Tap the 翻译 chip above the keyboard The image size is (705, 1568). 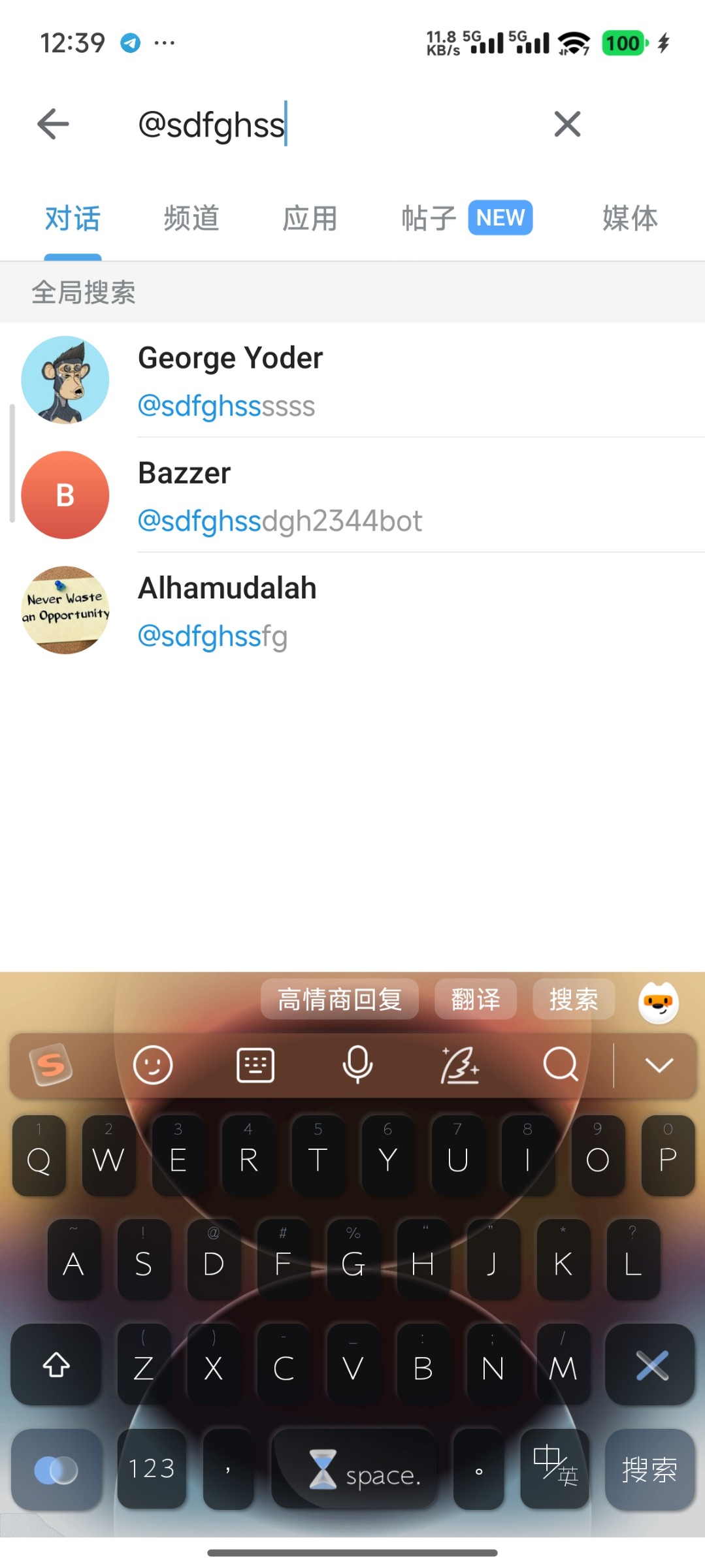[x=476, y=1000]
